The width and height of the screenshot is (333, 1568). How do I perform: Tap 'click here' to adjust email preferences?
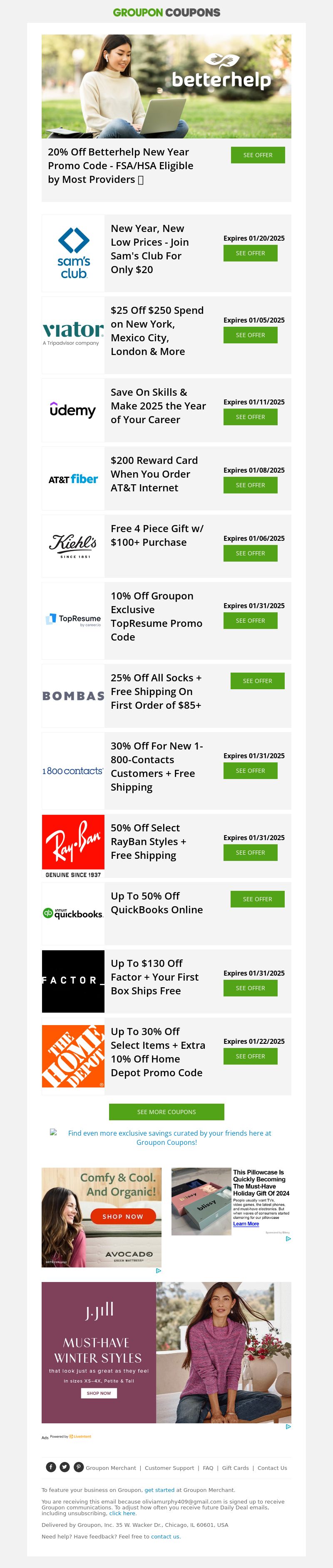122,1513
